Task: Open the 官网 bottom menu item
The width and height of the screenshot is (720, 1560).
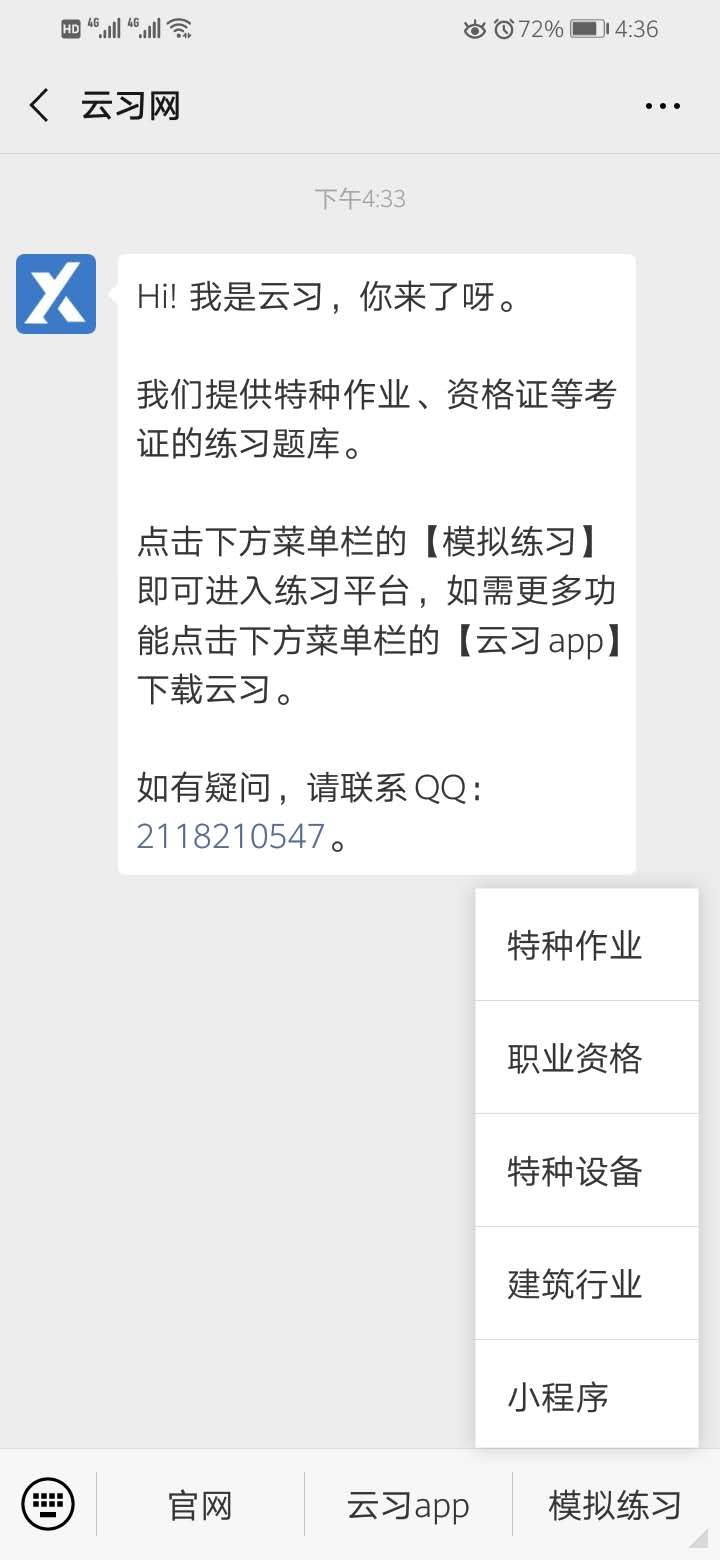Action: point(200,1503)
